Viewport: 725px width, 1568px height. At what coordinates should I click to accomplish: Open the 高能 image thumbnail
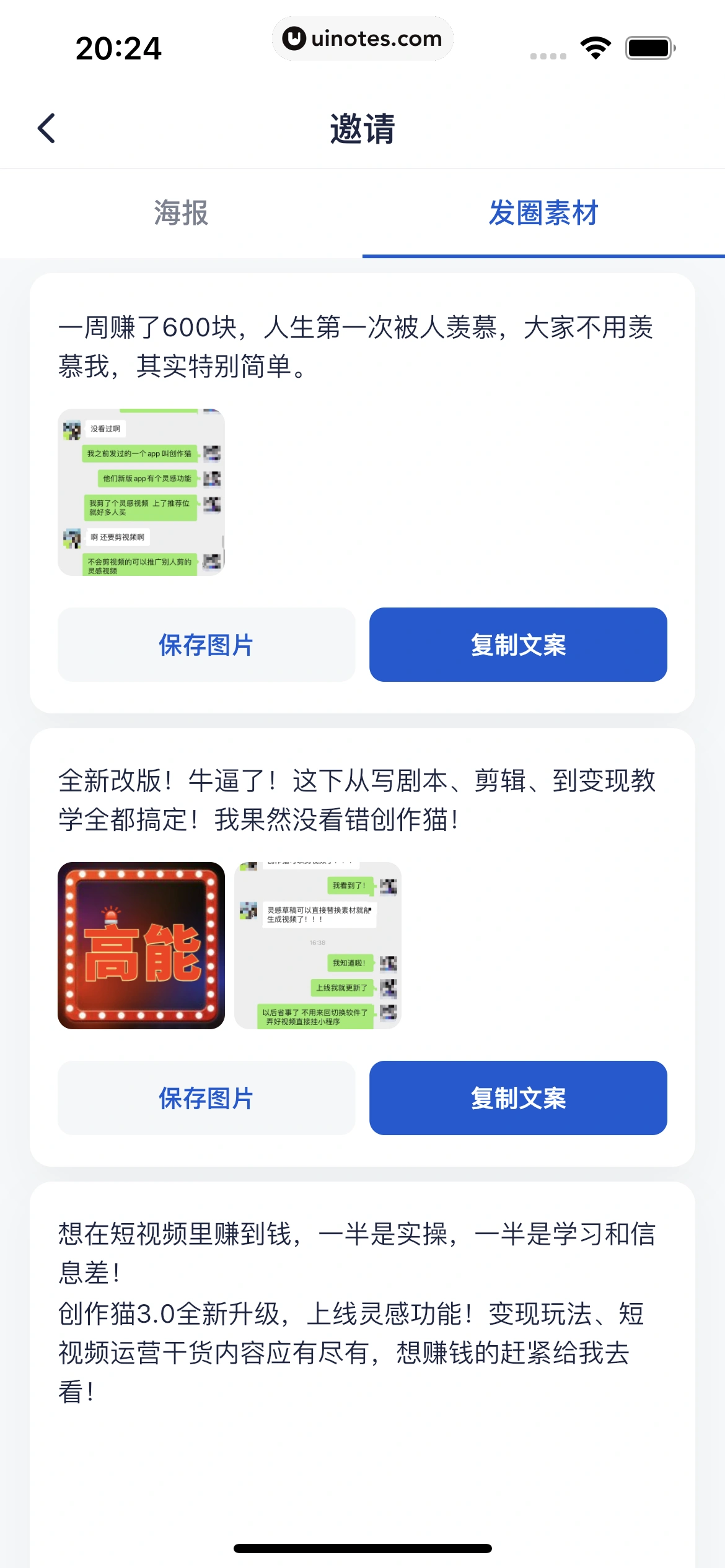[x=141, y=946]
